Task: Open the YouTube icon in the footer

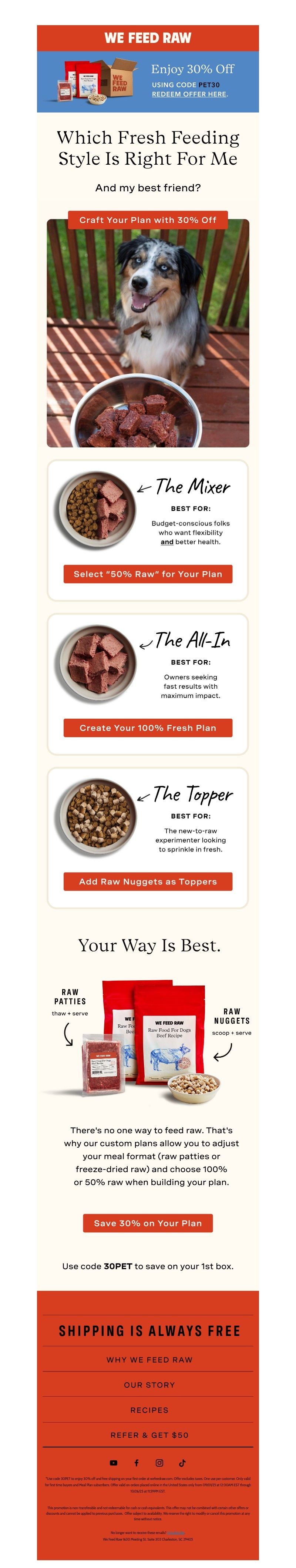Action: coord(113,1463)
